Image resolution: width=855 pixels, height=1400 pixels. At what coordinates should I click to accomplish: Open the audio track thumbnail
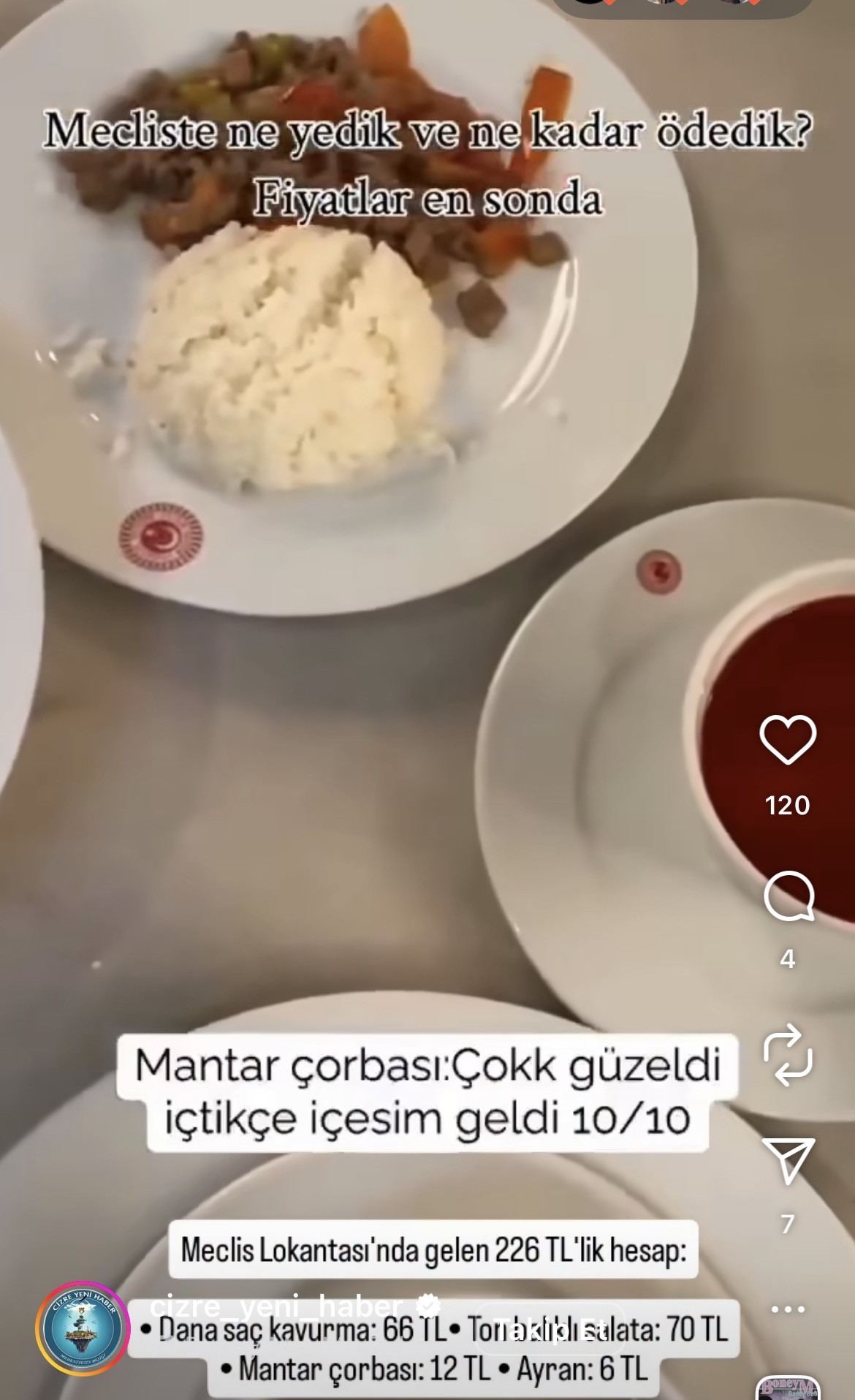[x=787, y=1388]
